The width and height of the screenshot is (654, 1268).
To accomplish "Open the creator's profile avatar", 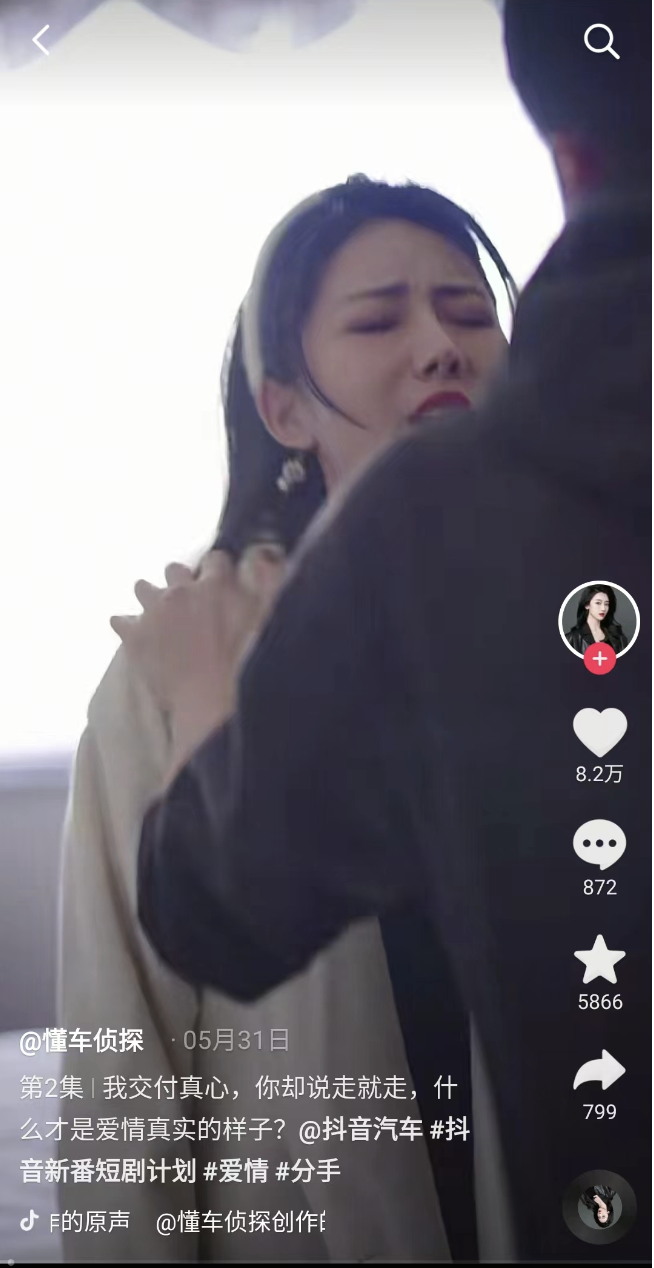I will 598,619.
